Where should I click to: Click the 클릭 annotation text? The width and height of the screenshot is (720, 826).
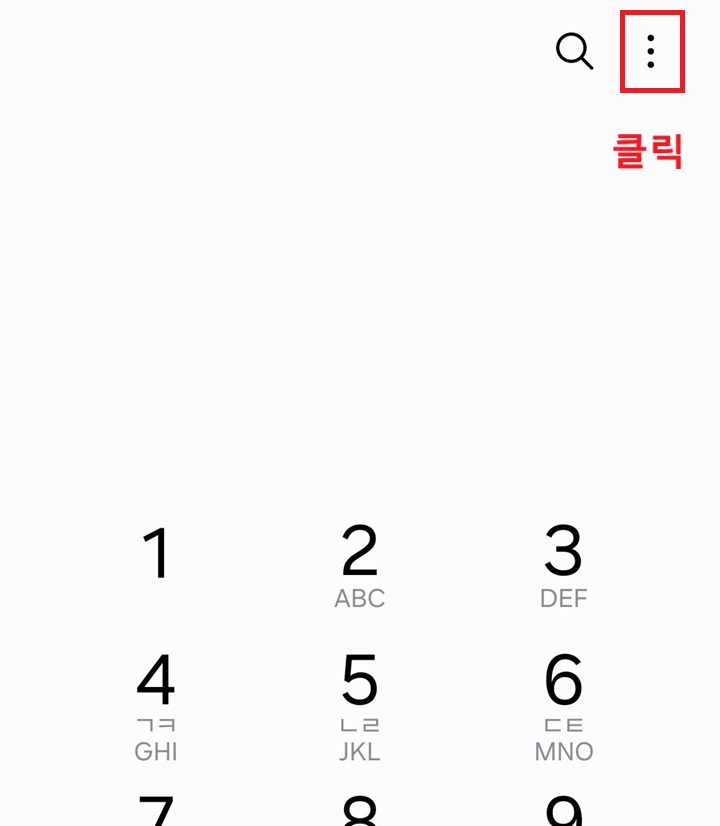click(648, 150)
